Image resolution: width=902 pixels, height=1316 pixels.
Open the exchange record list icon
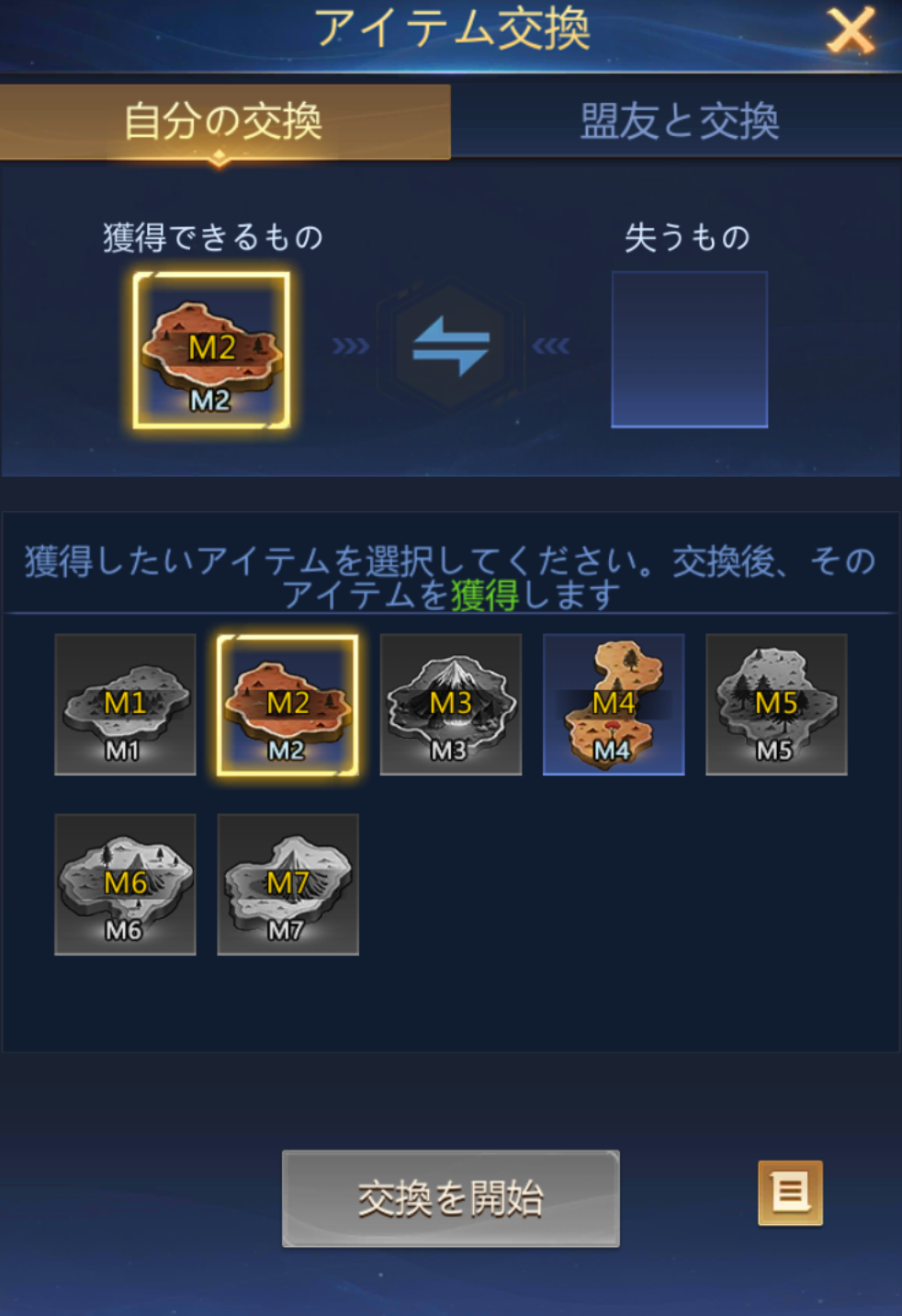[790, 1193]
